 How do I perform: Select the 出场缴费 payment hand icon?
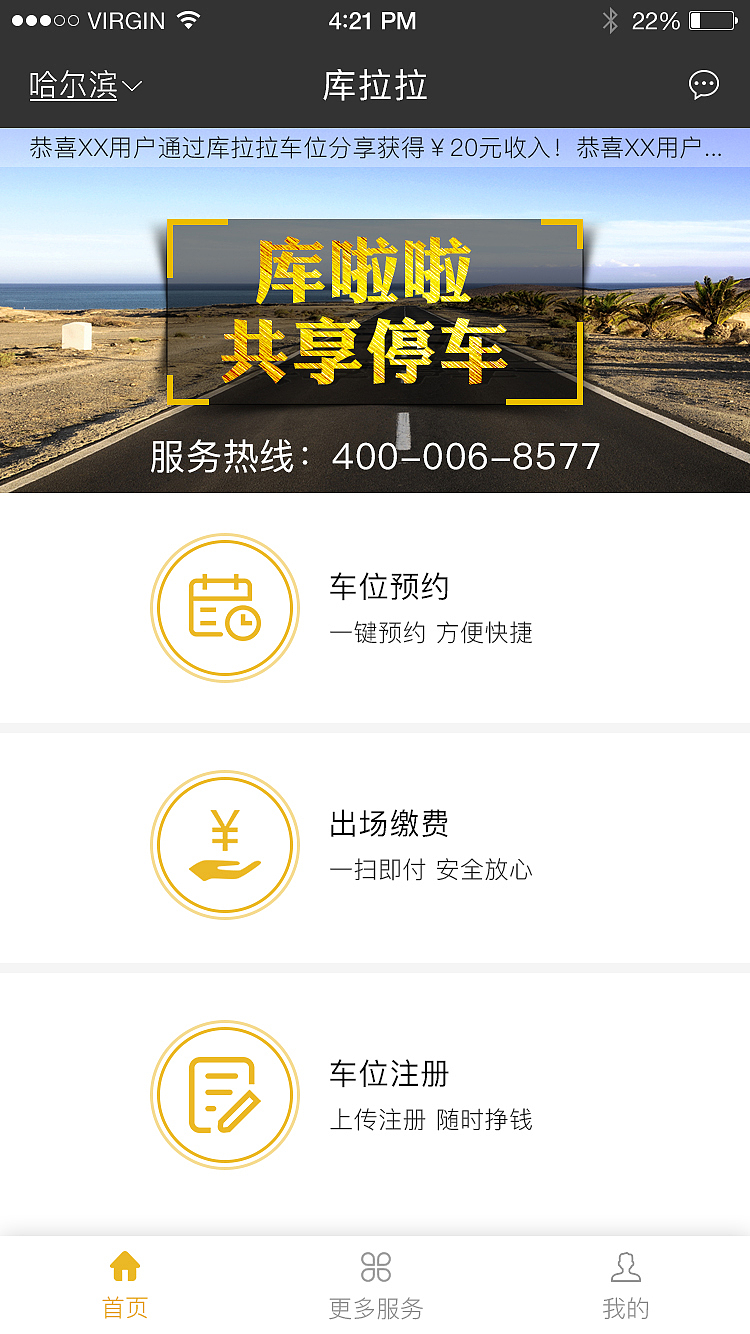tap(225, 845)
